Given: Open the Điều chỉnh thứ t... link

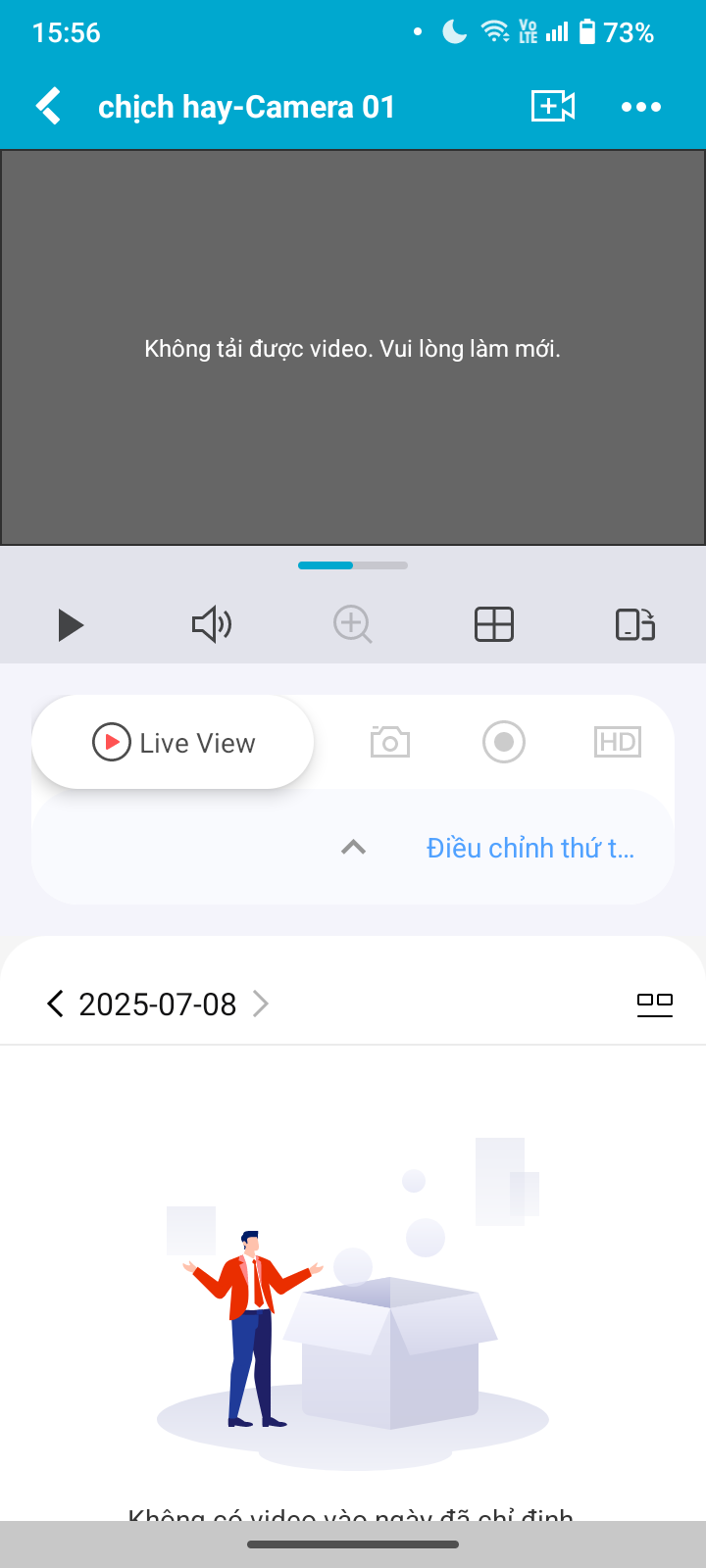Looking at the screenshot, I should tap(530, 848).
